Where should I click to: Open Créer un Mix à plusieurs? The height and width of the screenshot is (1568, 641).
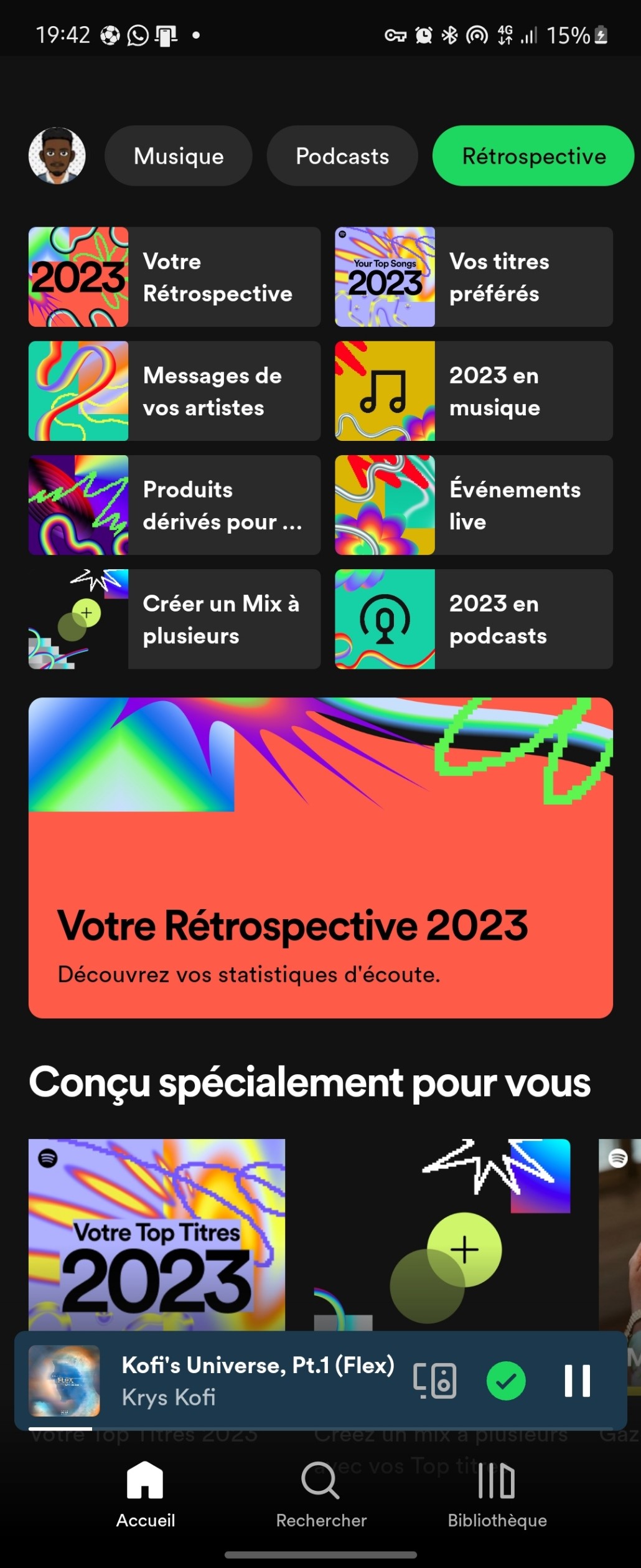pos(174,619)
